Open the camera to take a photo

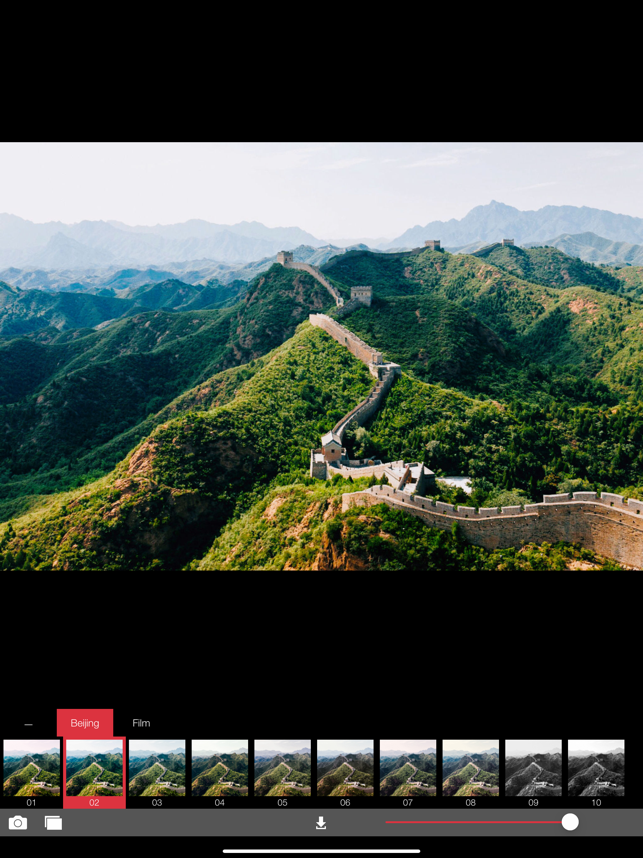(x=18, y=823)
